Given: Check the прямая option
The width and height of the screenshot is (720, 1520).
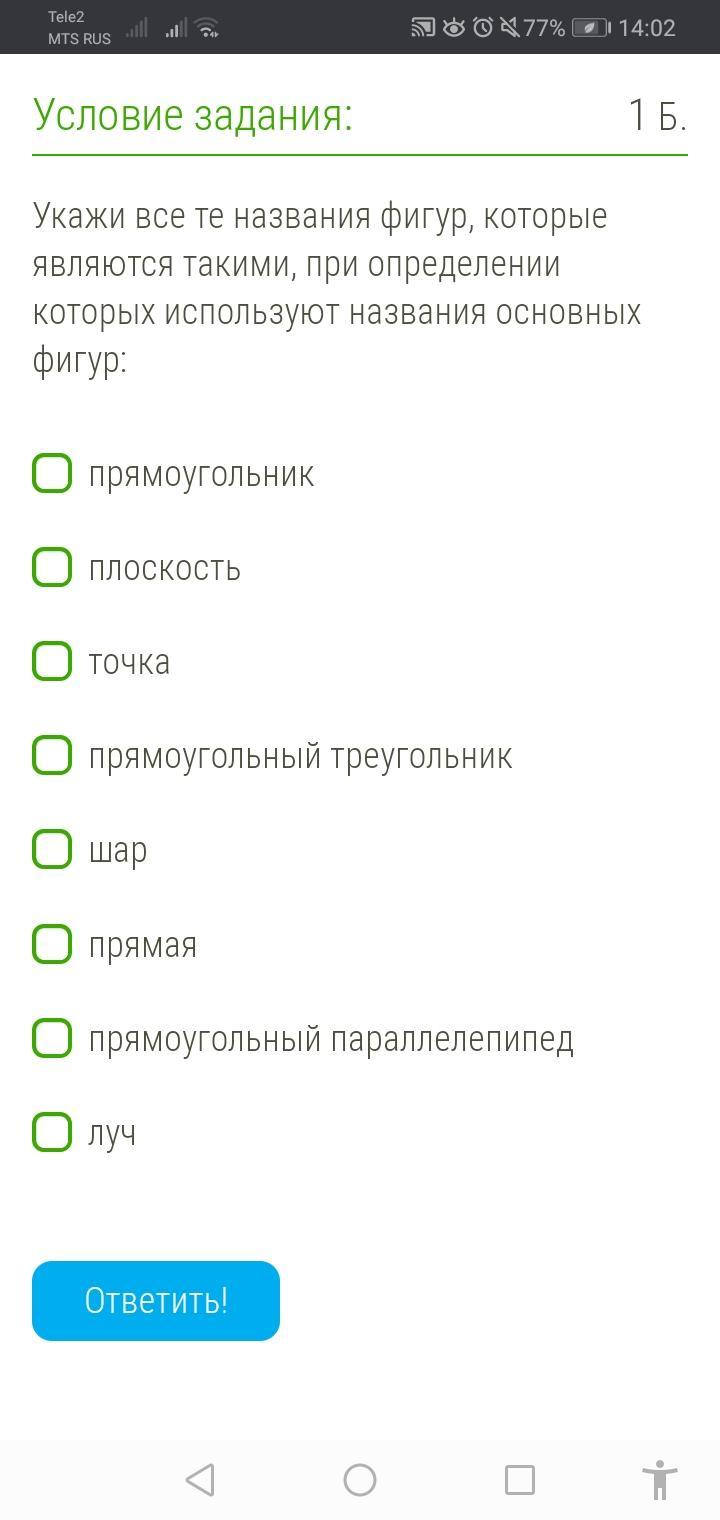Looking at the screenshot, I should (x=52, y=943).
